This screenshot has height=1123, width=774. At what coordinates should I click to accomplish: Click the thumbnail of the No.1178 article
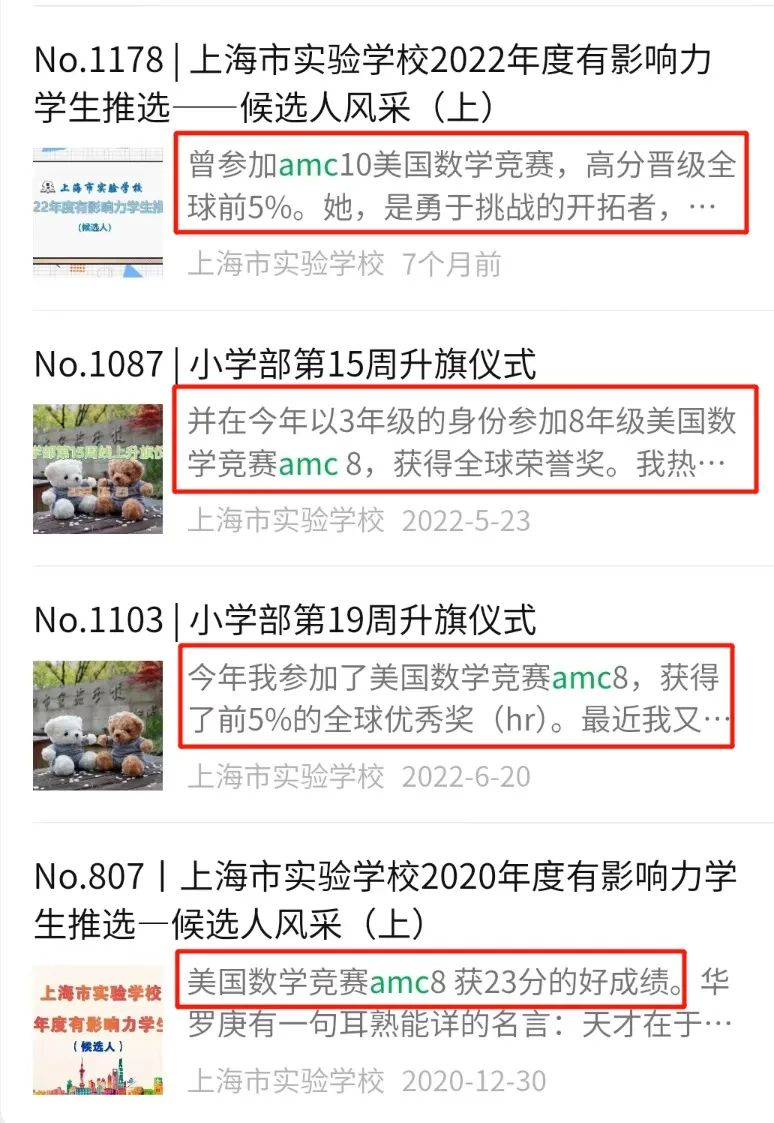click(x=100, y=208)
